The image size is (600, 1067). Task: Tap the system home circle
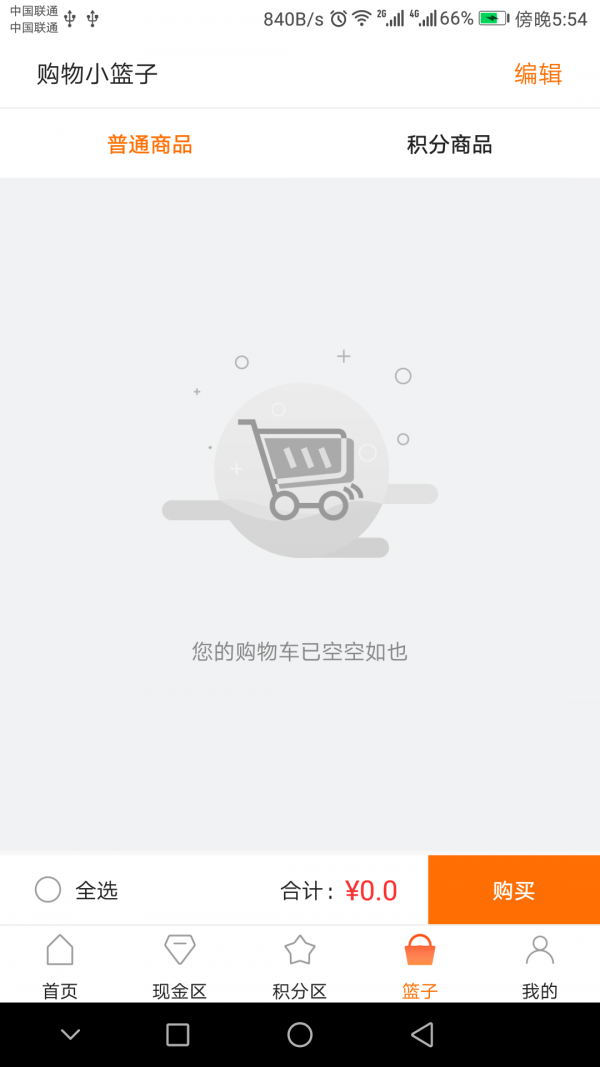click(x=300, y=1035)
